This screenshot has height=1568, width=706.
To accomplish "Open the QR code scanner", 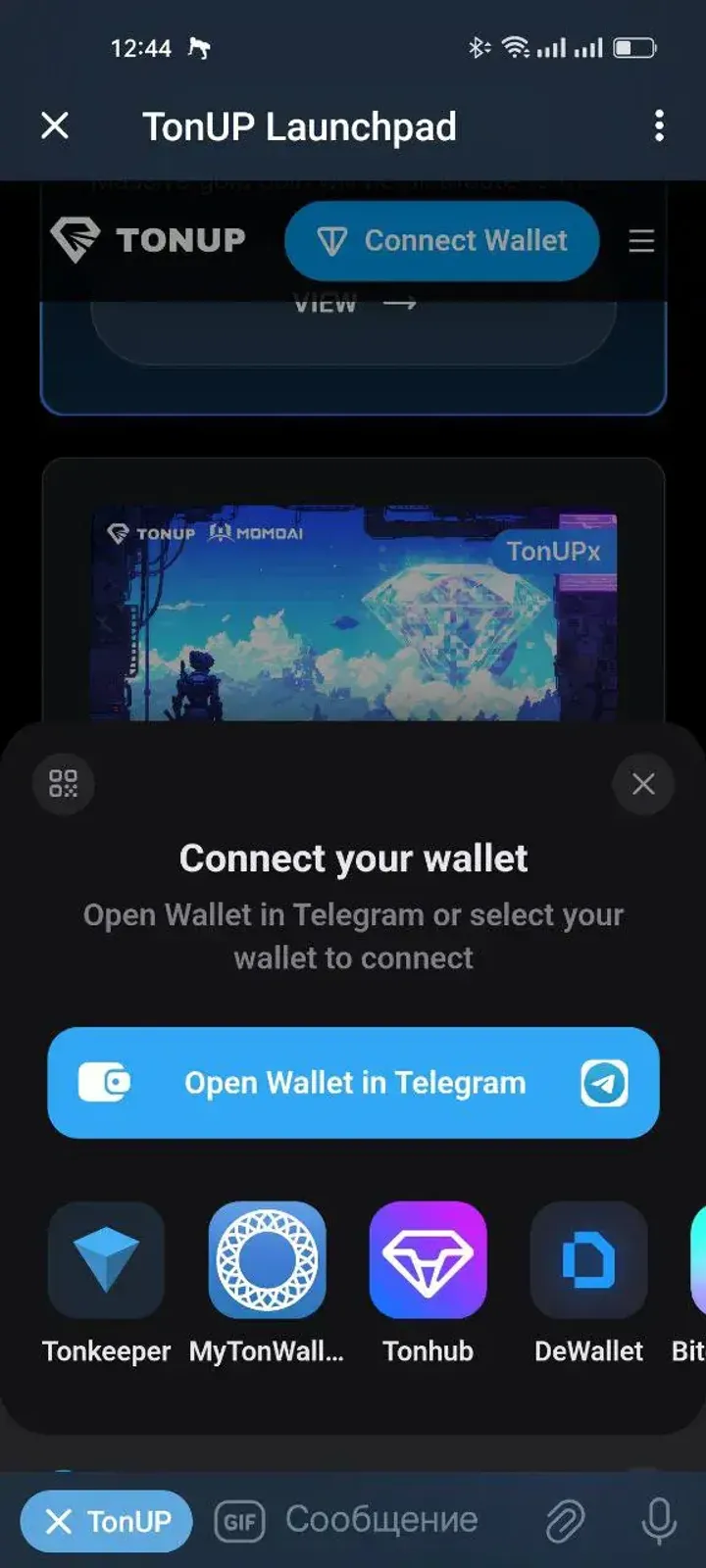I will (63, 784).
